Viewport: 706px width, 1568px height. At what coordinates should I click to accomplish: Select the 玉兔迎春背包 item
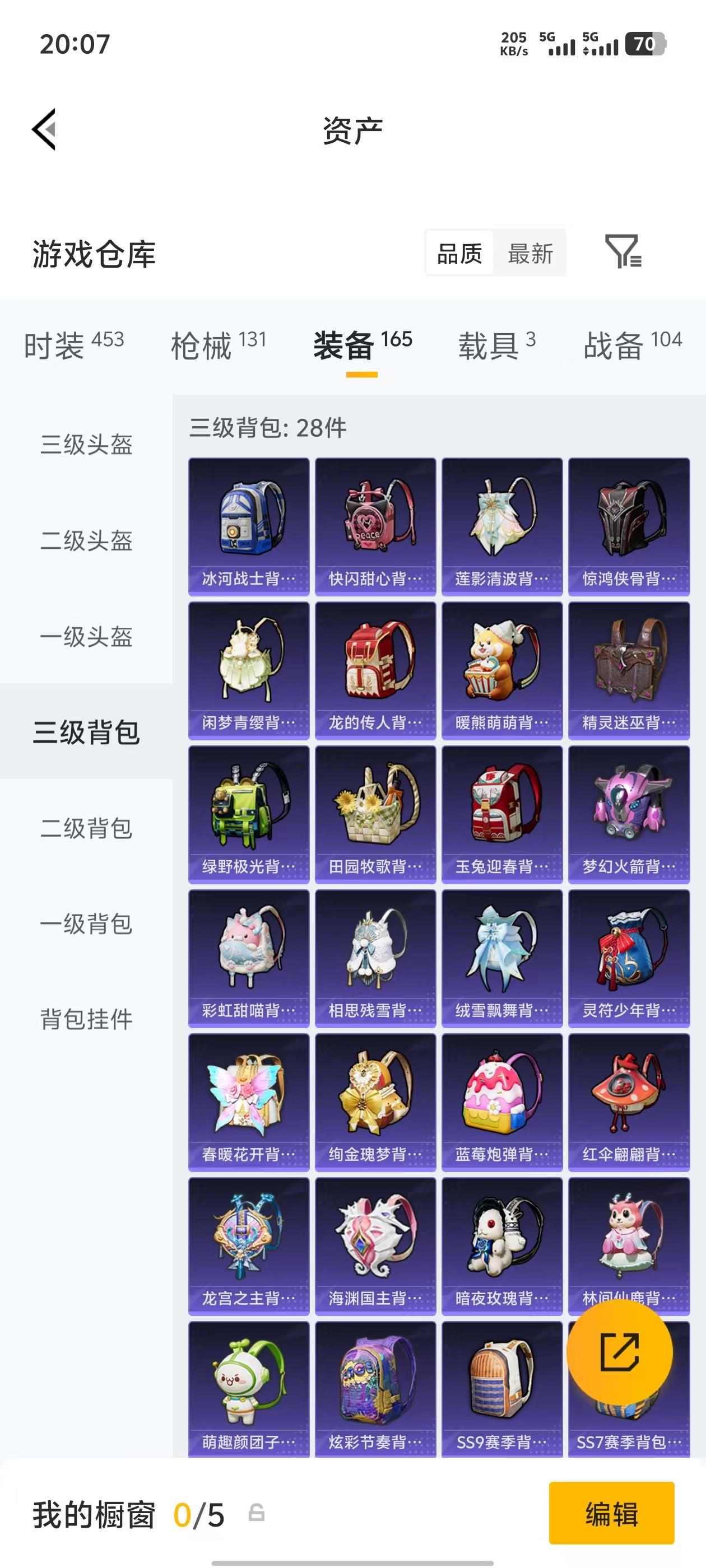point(502,810)
